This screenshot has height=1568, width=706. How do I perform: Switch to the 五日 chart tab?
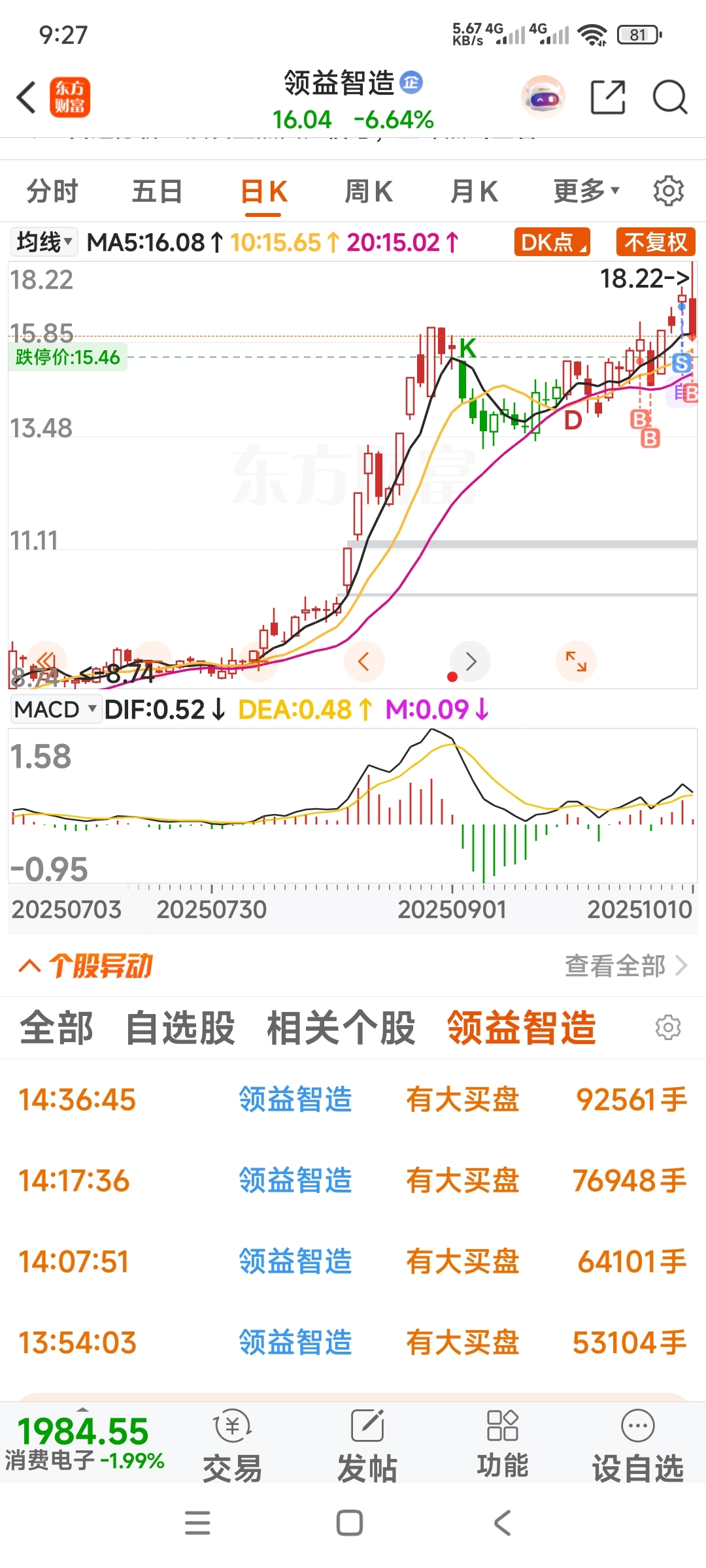pyautogui.click(x=157, y=191)
